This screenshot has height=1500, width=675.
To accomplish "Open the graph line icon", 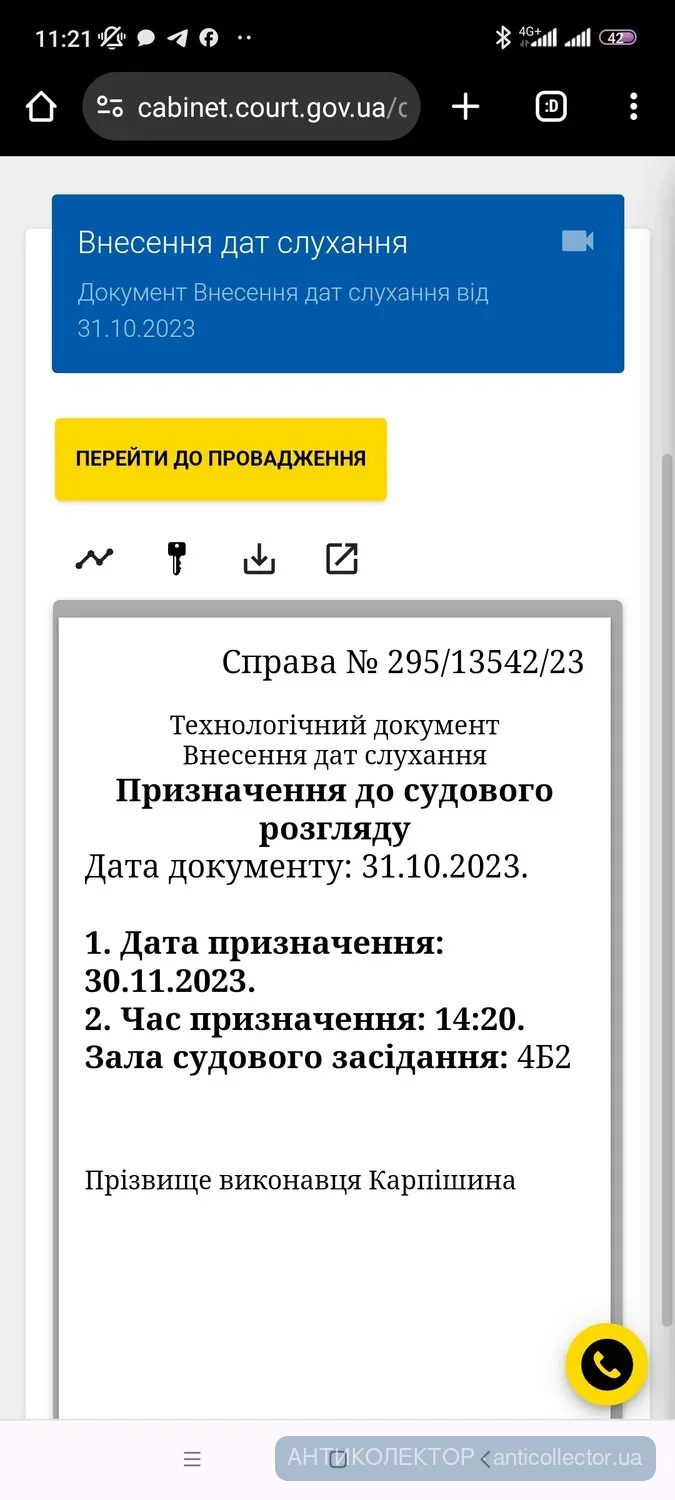I will pos(95,558).
